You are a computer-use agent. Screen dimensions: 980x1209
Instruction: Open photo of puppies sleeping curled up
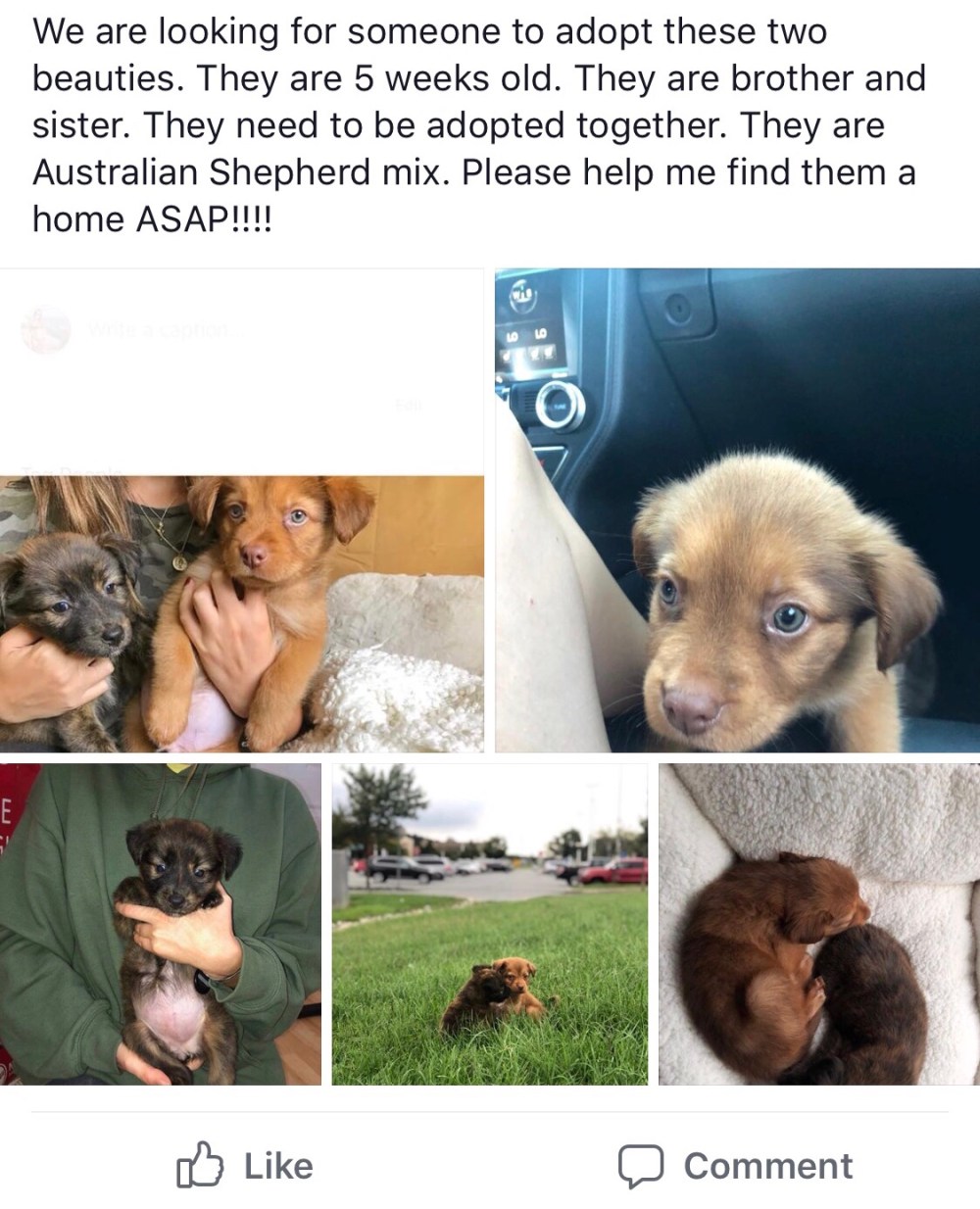[818, 924]
